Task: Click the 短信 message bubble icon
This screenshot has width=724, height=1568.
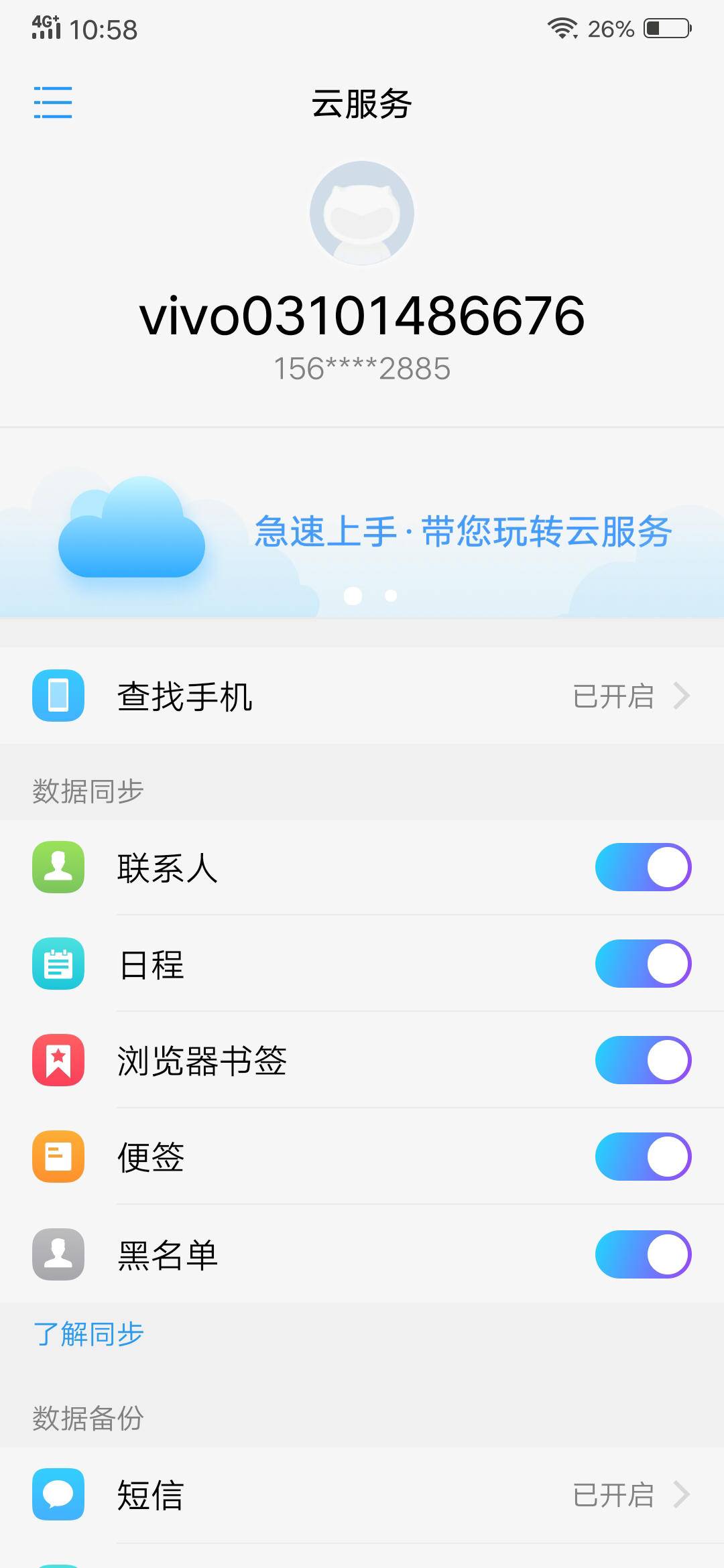Action: pos(58,1493)
